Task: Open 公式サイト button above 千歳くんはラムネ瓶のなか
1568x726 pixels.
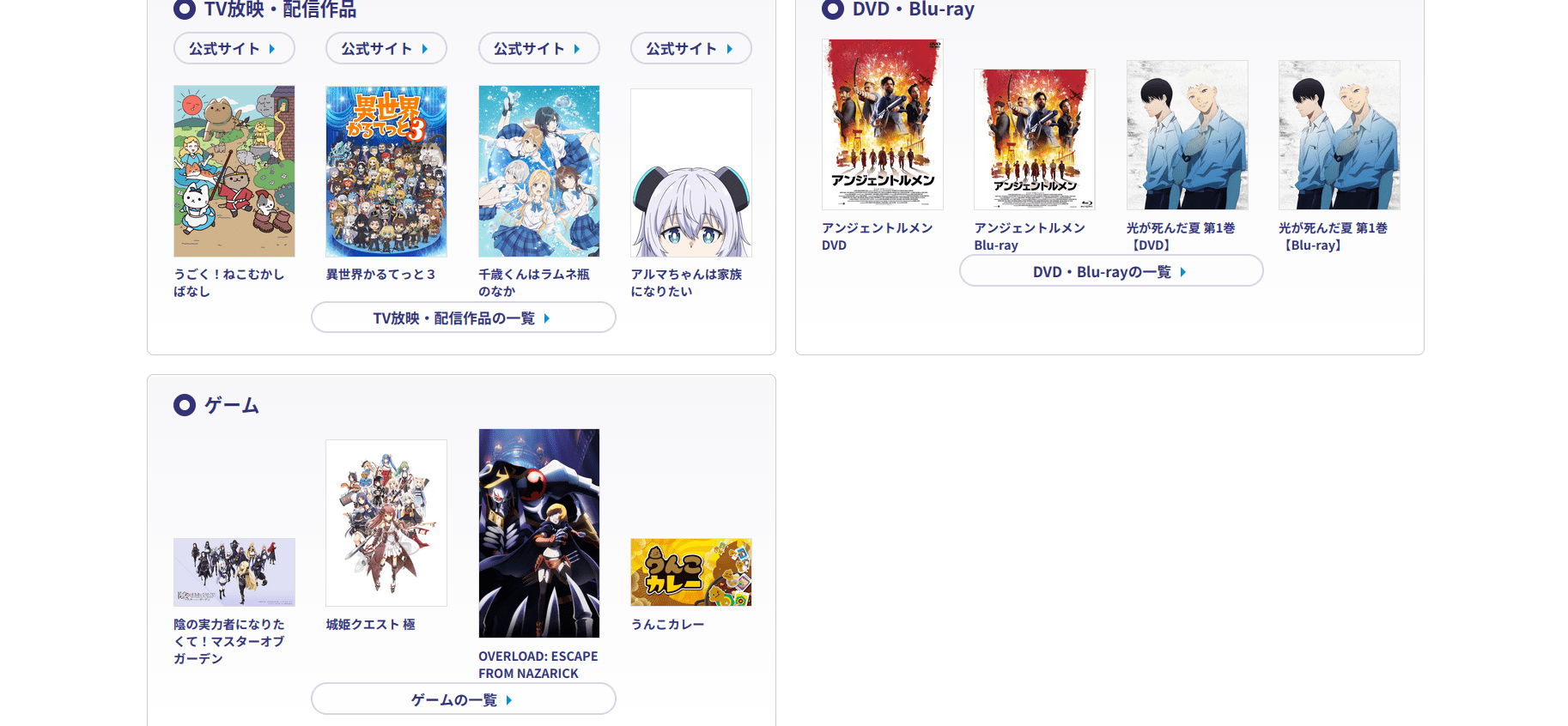Action: point(538,49)
